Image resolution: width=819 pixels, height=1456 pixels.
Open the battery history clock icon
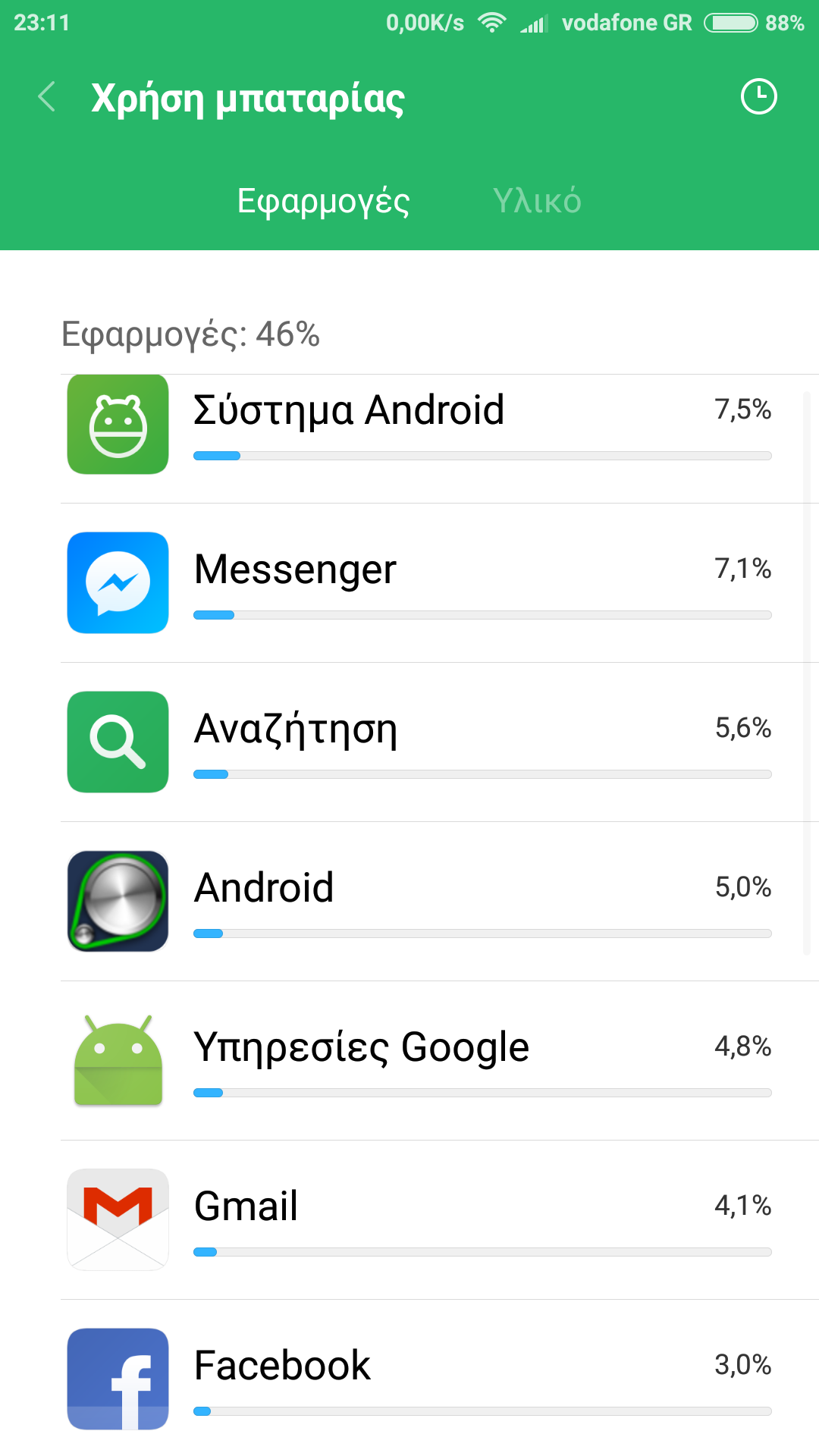click(758, 97)
